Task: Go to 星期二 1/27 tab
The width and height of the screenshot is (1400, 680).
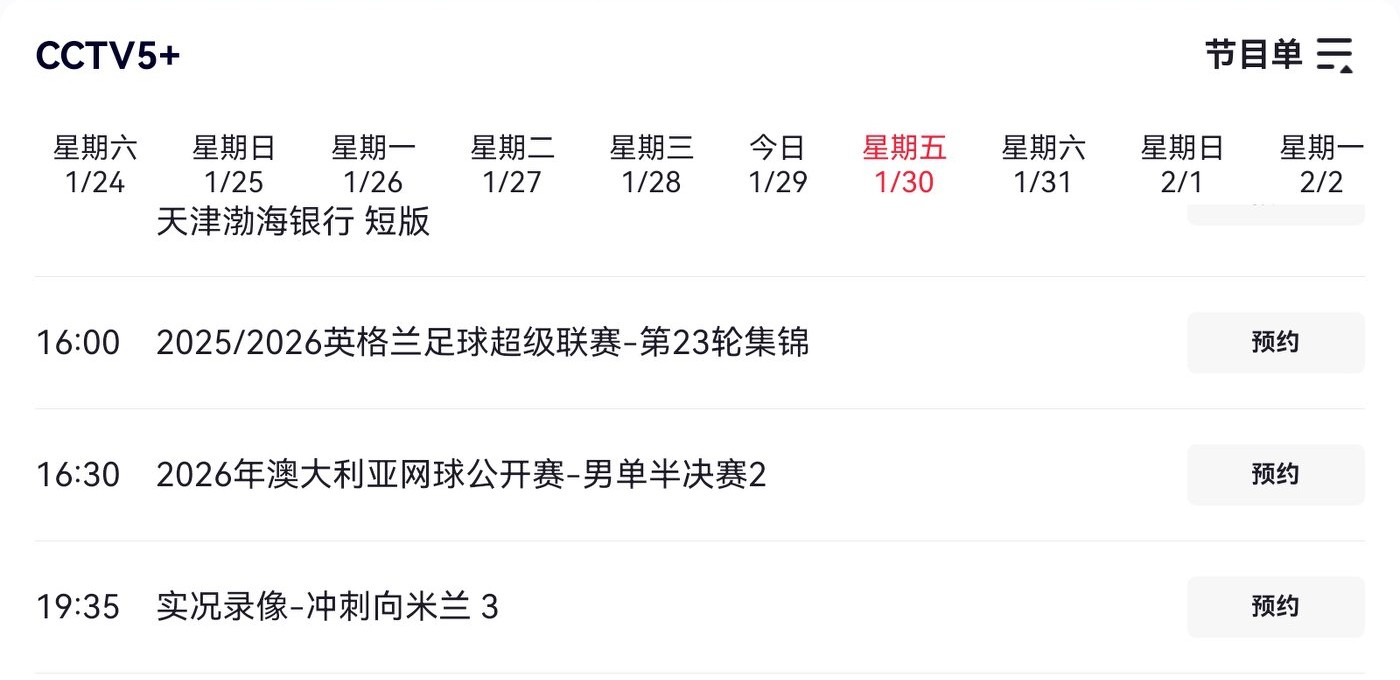Action: [x=512, y=165]
